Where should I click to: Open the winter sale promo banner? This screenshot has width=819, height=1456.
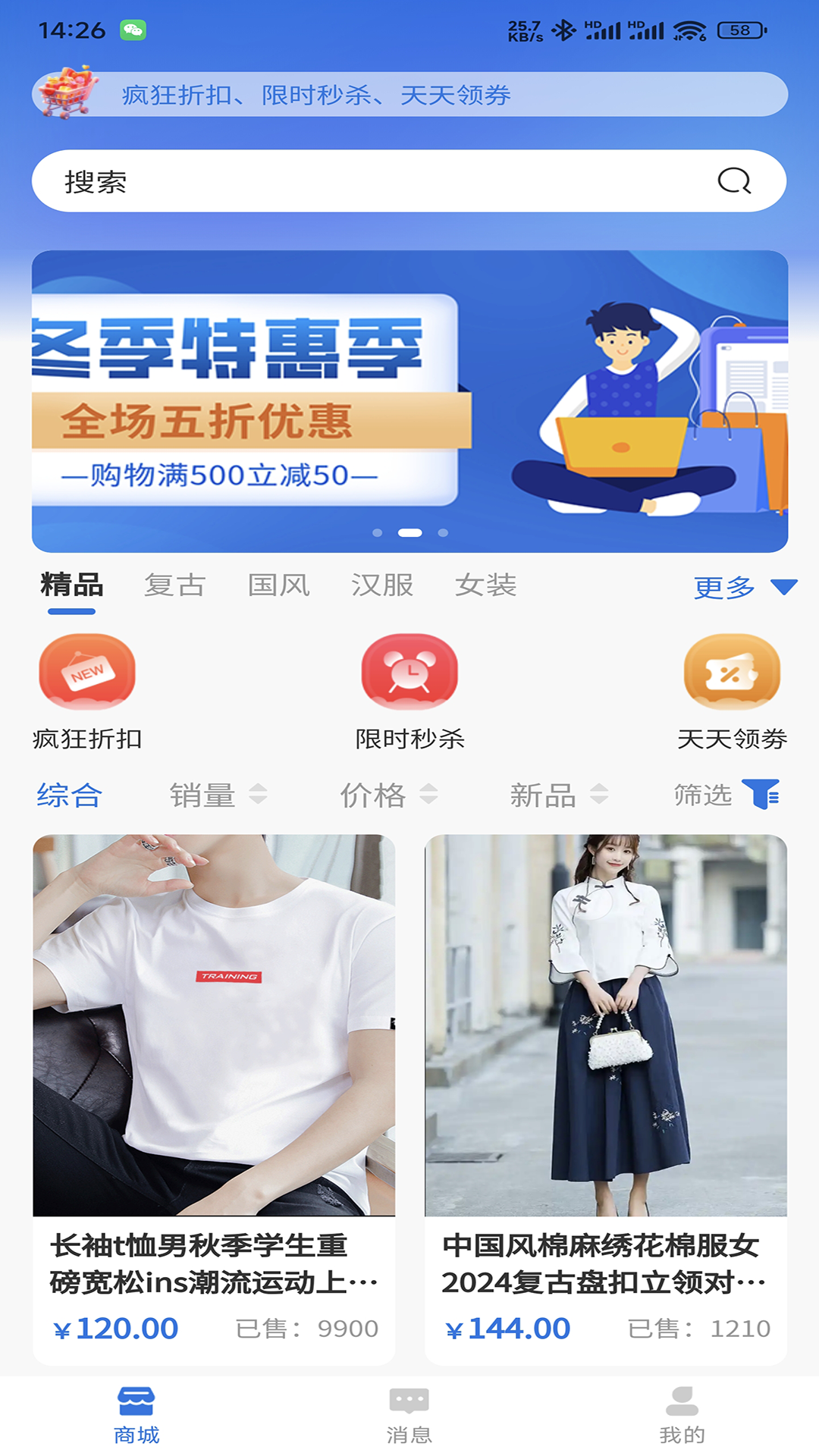[409, 398]
